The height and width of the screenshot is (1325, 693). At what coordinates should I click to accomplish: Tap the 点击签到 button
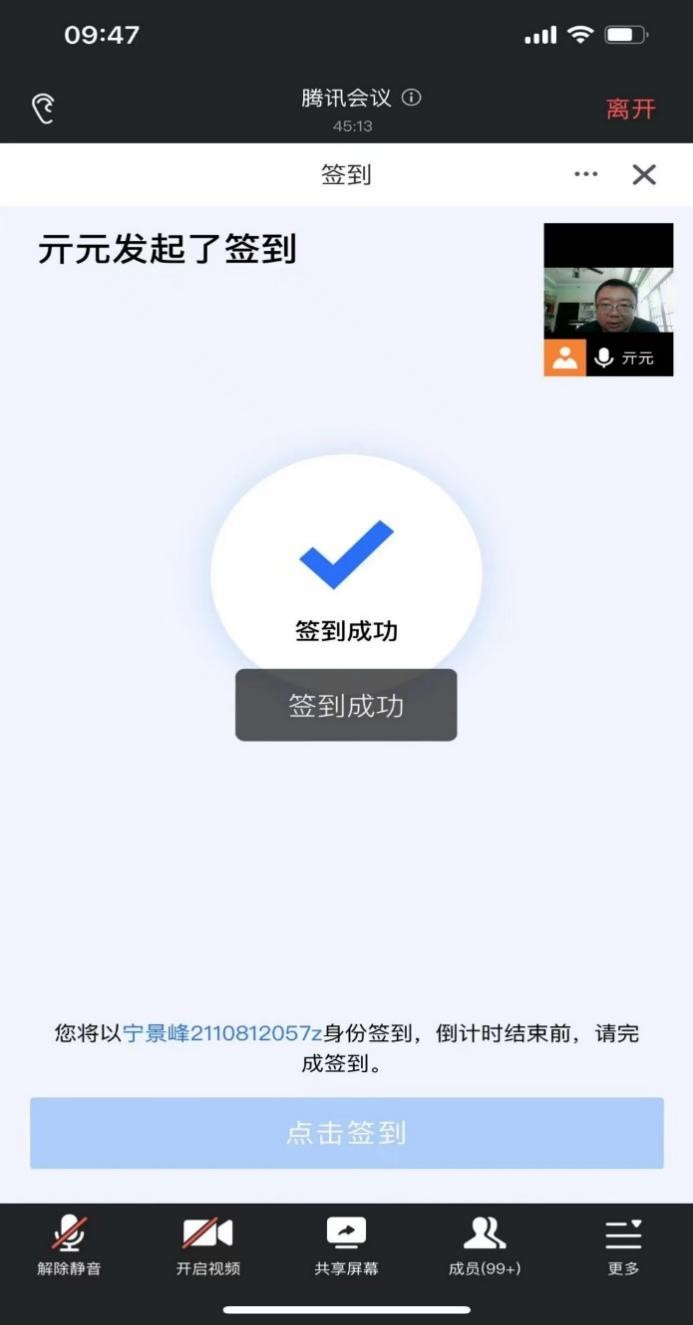pos(346,1133)
